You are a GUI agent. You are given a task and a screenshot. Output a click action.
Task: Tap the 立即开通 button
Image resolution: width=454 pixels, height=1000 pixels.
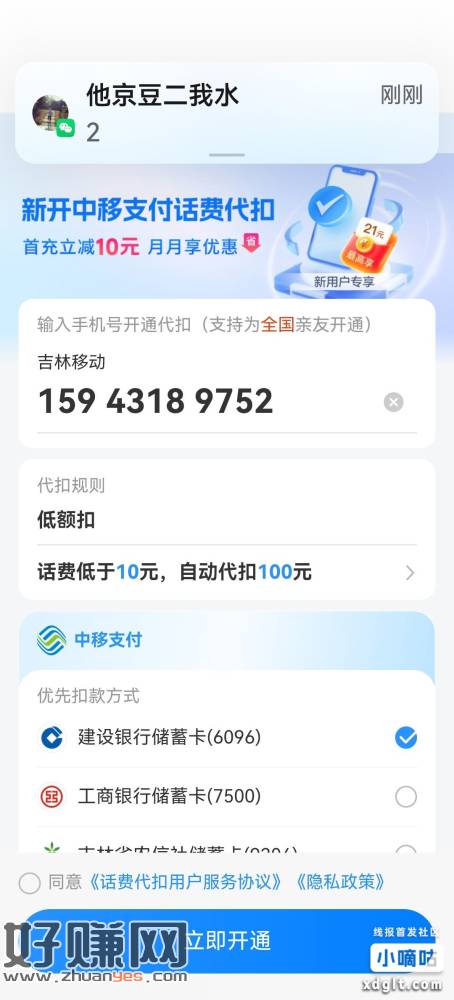click(x=228, y=941)
